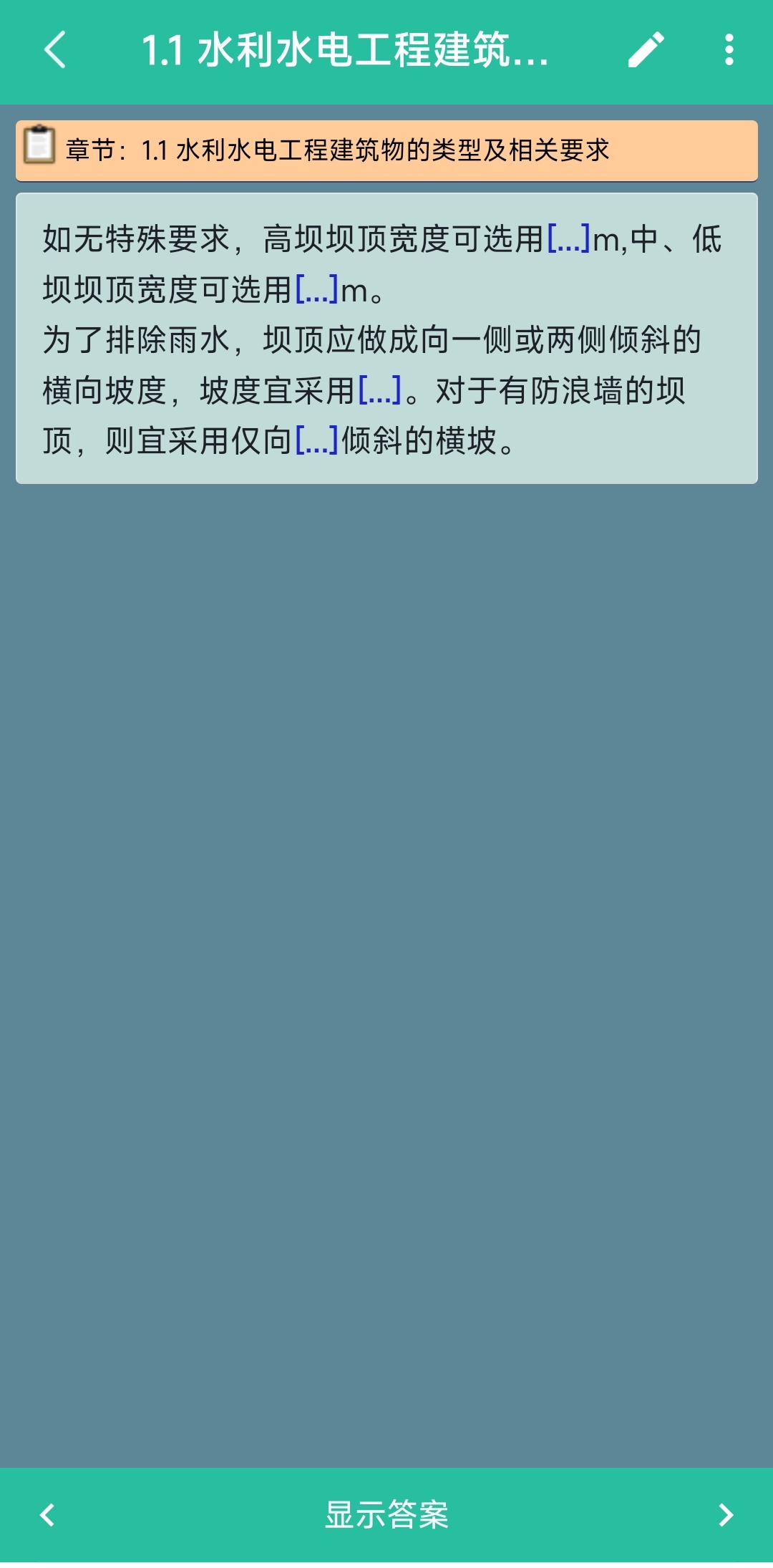
Task: Go back using the top-left arrow
Action: (55, 50)
